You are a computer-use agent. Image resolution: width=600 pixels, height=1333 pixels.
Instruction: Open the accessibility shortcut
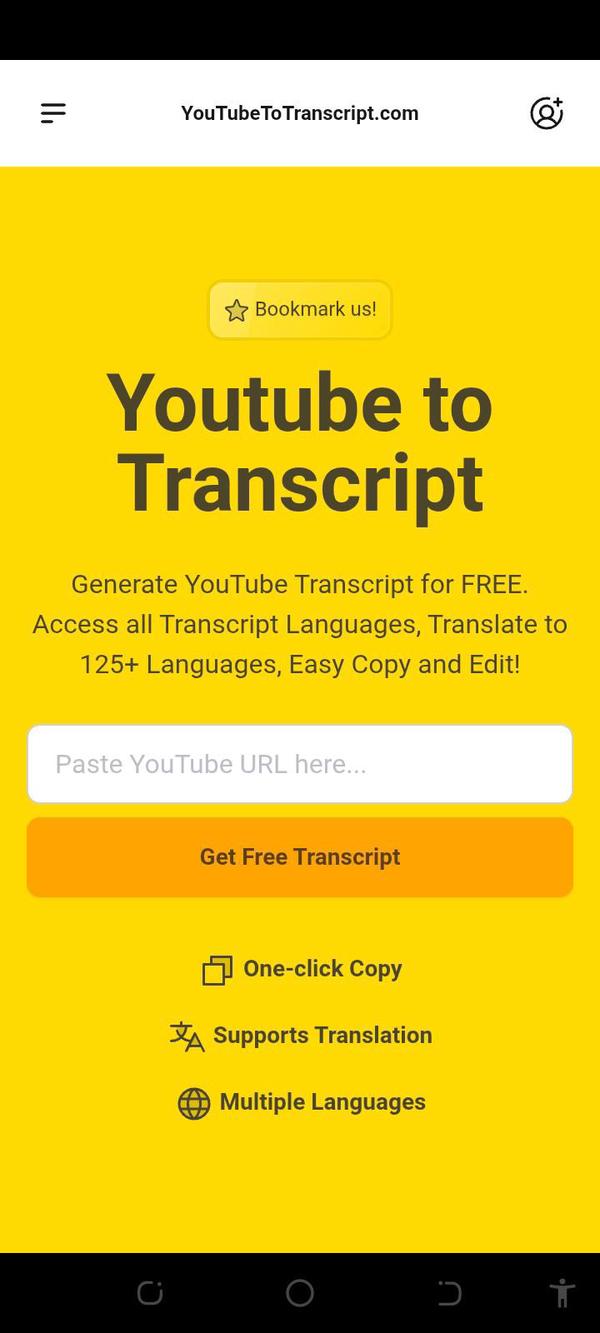pyautogui.click(x=563, y=1293)
